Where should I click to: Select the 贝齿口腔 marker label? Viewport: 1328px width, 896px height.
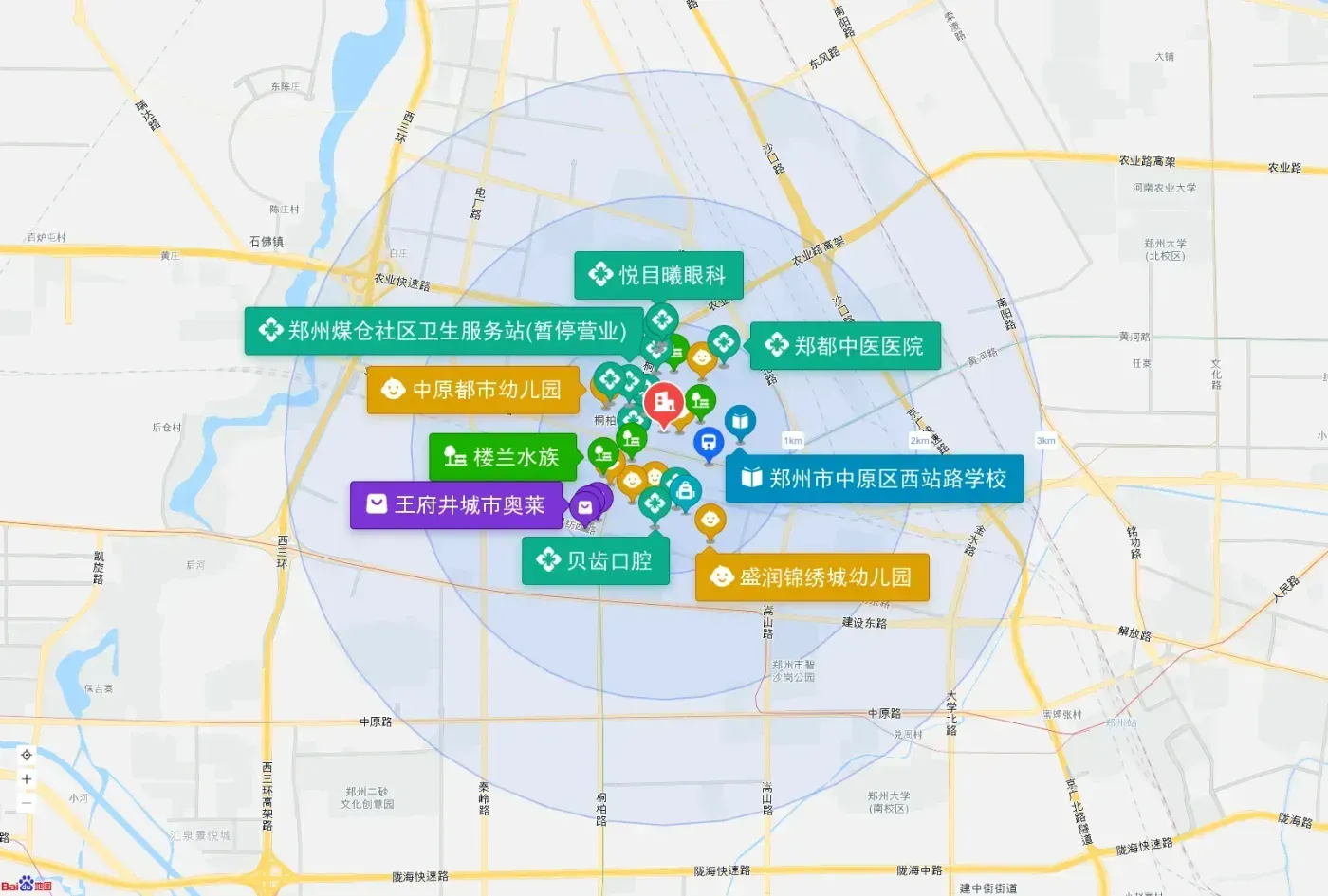596,560
